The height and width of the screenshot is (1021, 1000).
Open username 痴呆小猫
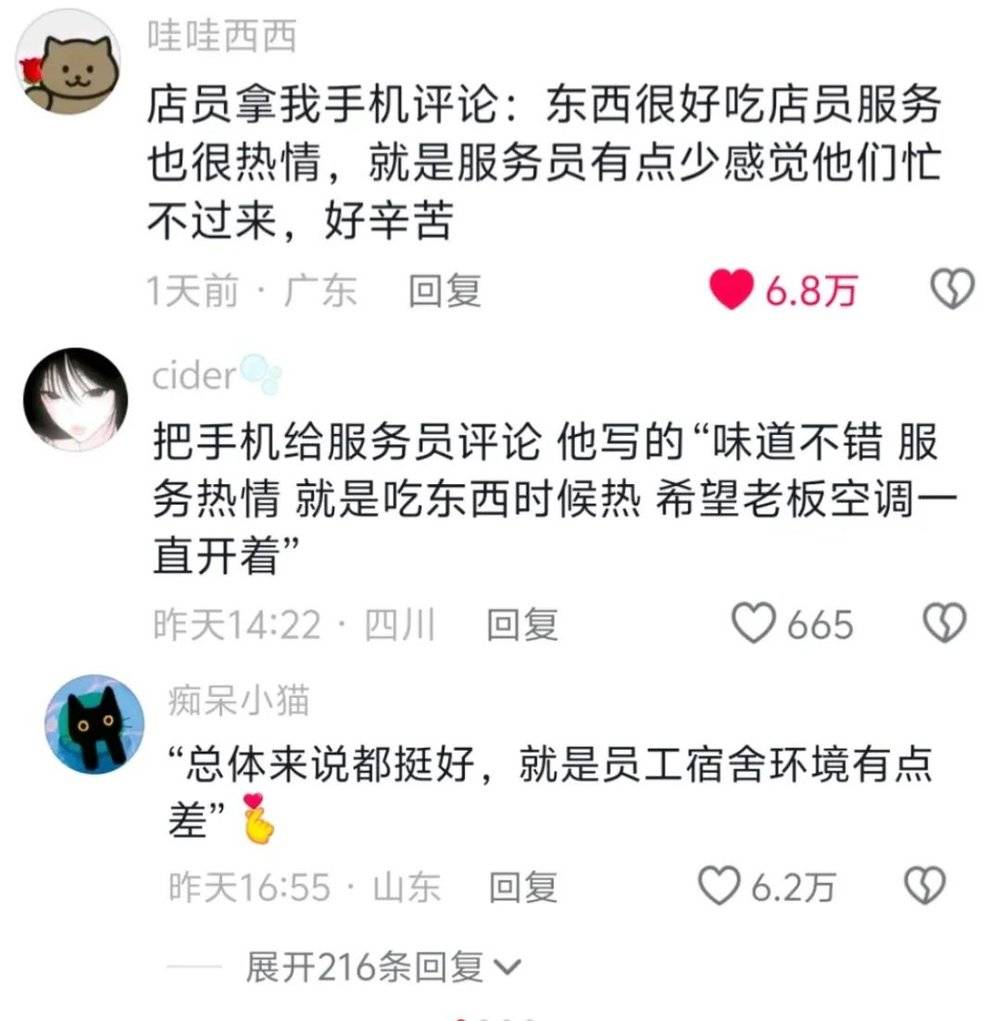tap(239, 702)
